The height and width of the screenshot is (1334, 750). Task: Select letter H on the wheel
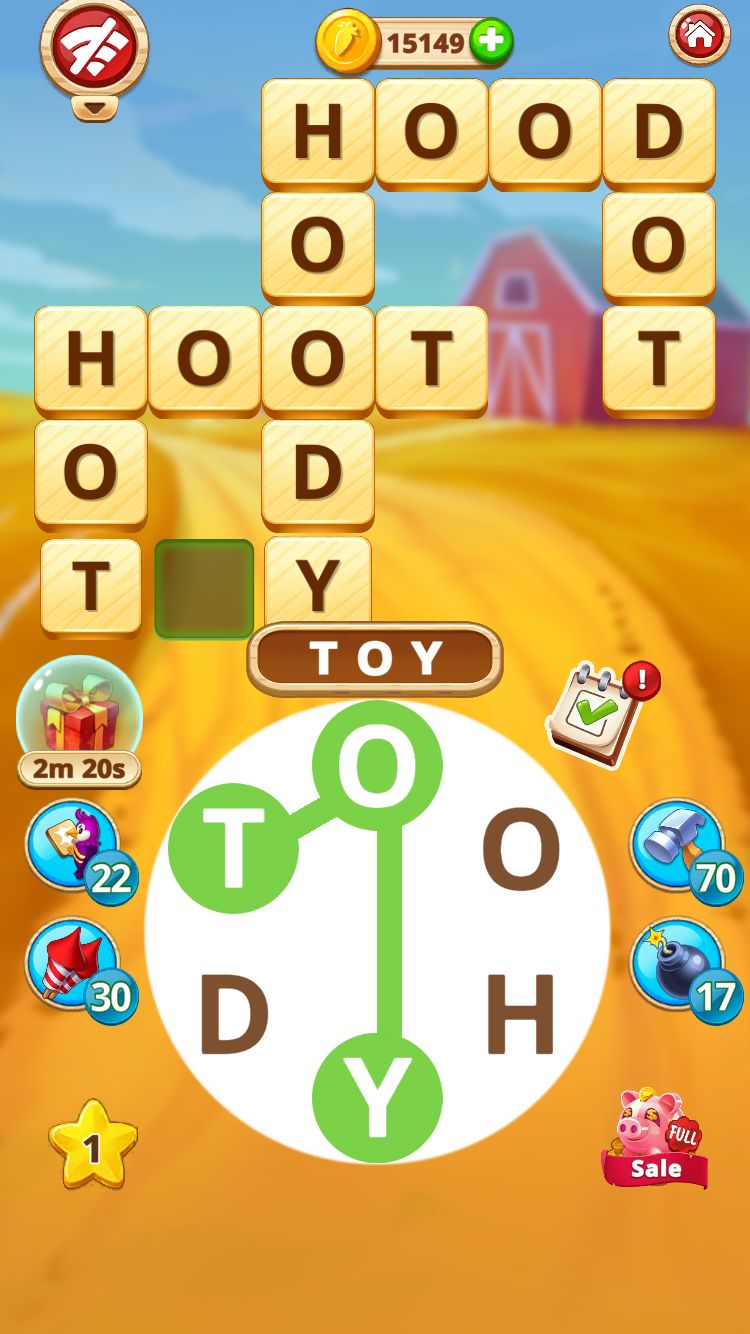tap(520, 1017)
